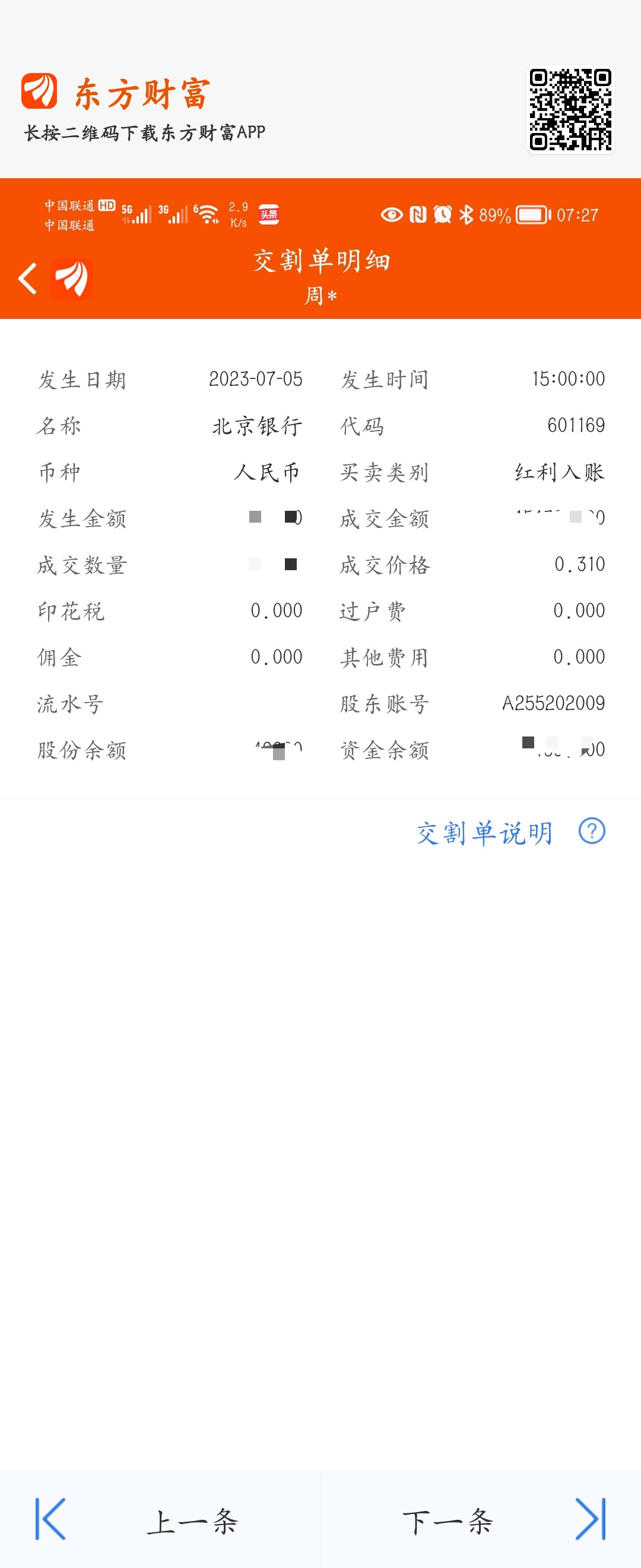Tap the alarm clock icon in the status bar
Image resolution: width=641 pixels, height=1568 pixels.
coord(442,214)
